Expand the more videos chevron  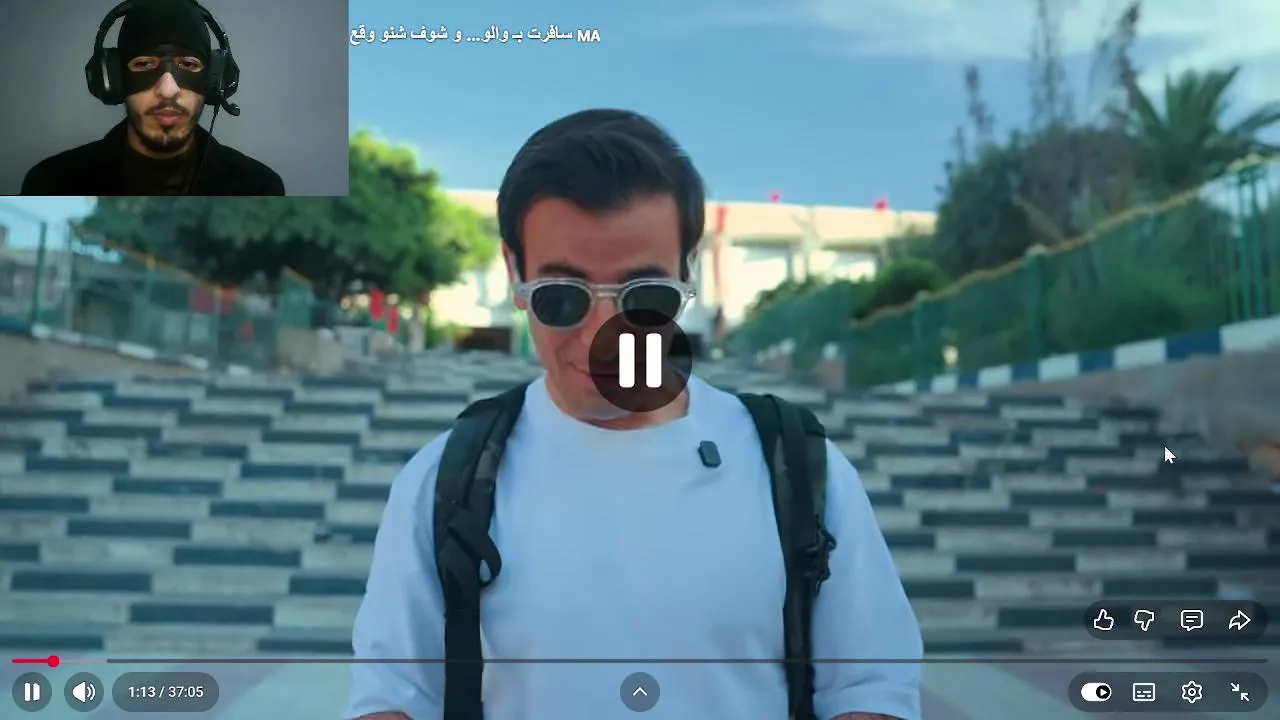pyautogui.click(x=640, y=692)
